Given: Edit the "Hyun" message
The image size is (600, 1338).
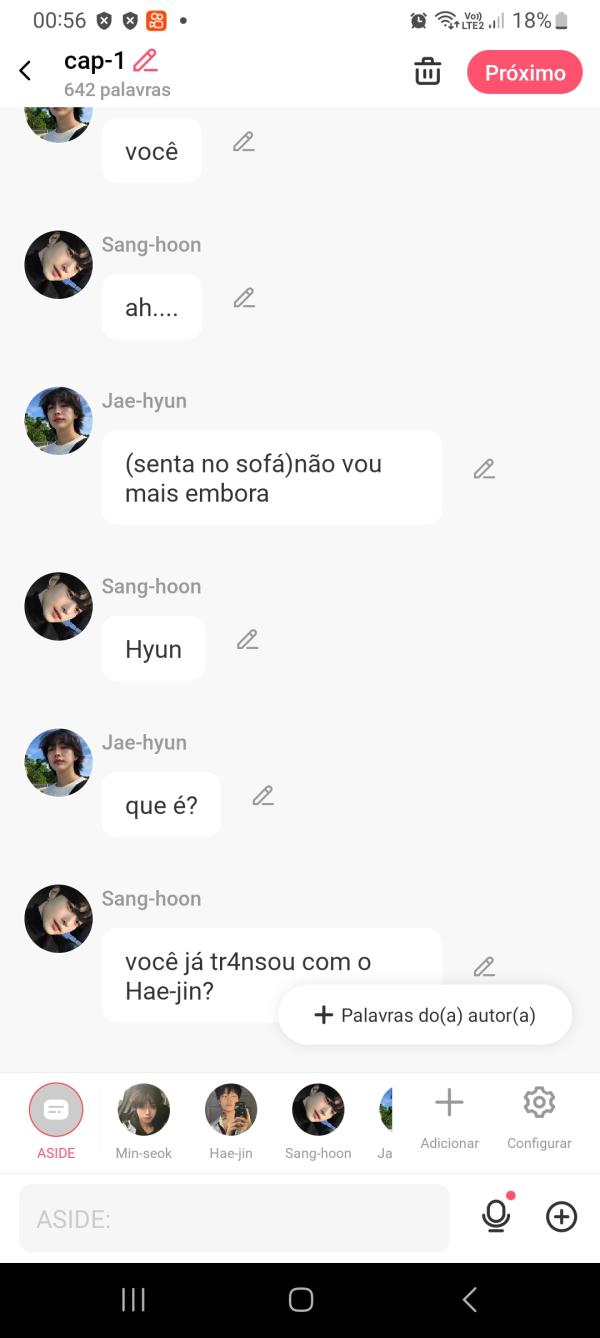Looking at the screenshot, I should pos(247,640).
